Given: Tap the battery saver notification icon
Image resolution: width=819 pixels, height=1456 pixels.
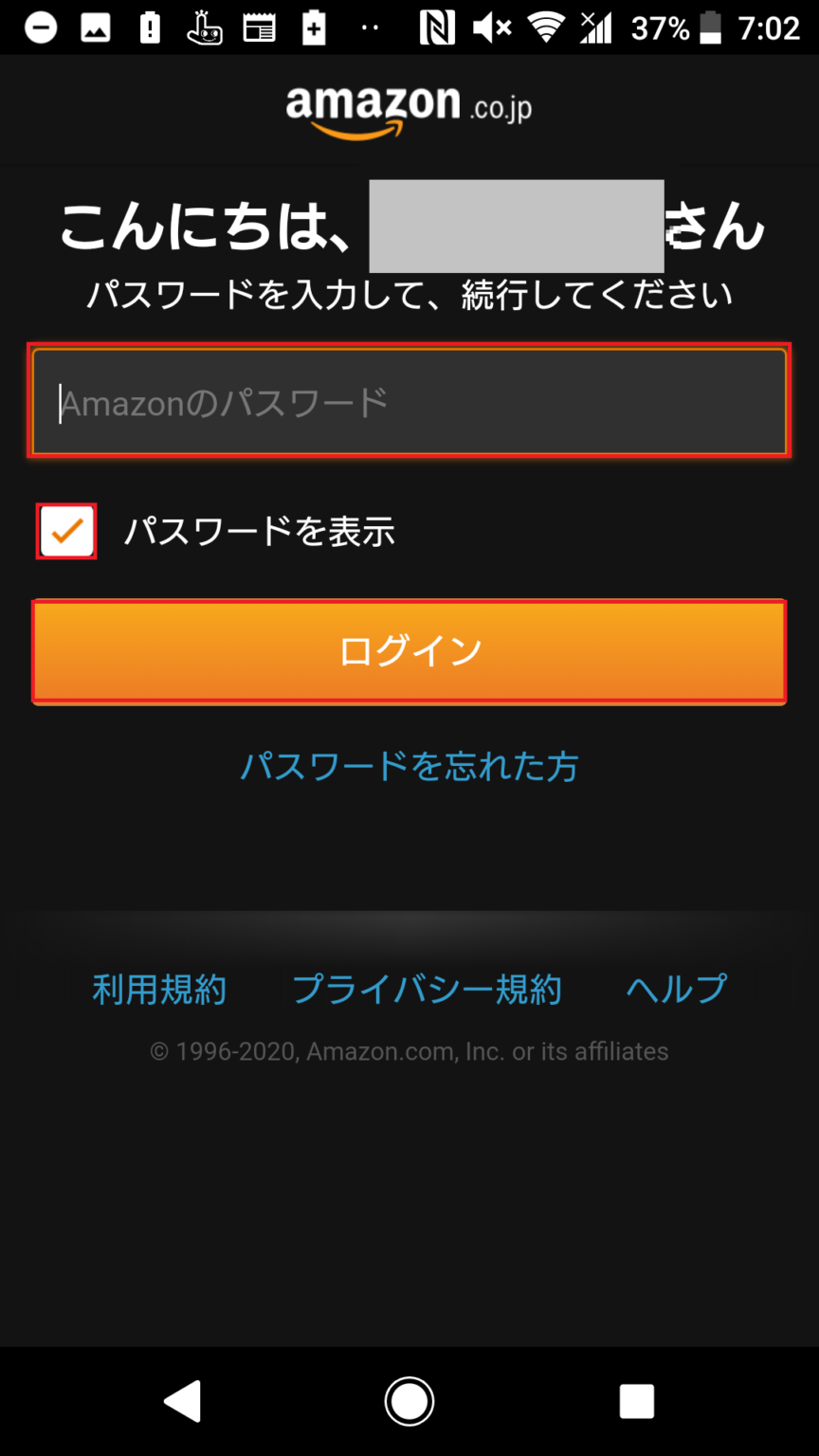Looking at the screenshot, I should 313,27.
